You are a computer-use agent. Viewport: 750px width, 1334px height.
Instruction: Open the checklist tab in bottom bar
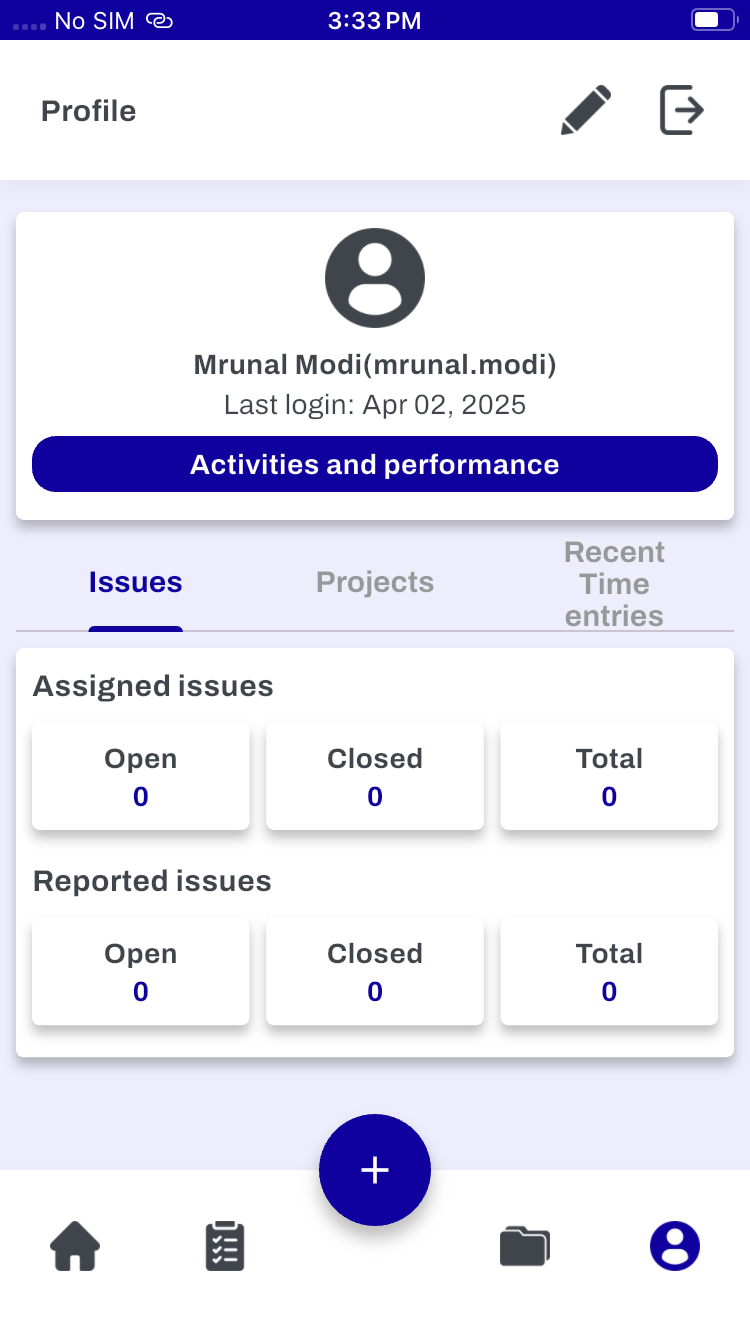point(225,1246)
